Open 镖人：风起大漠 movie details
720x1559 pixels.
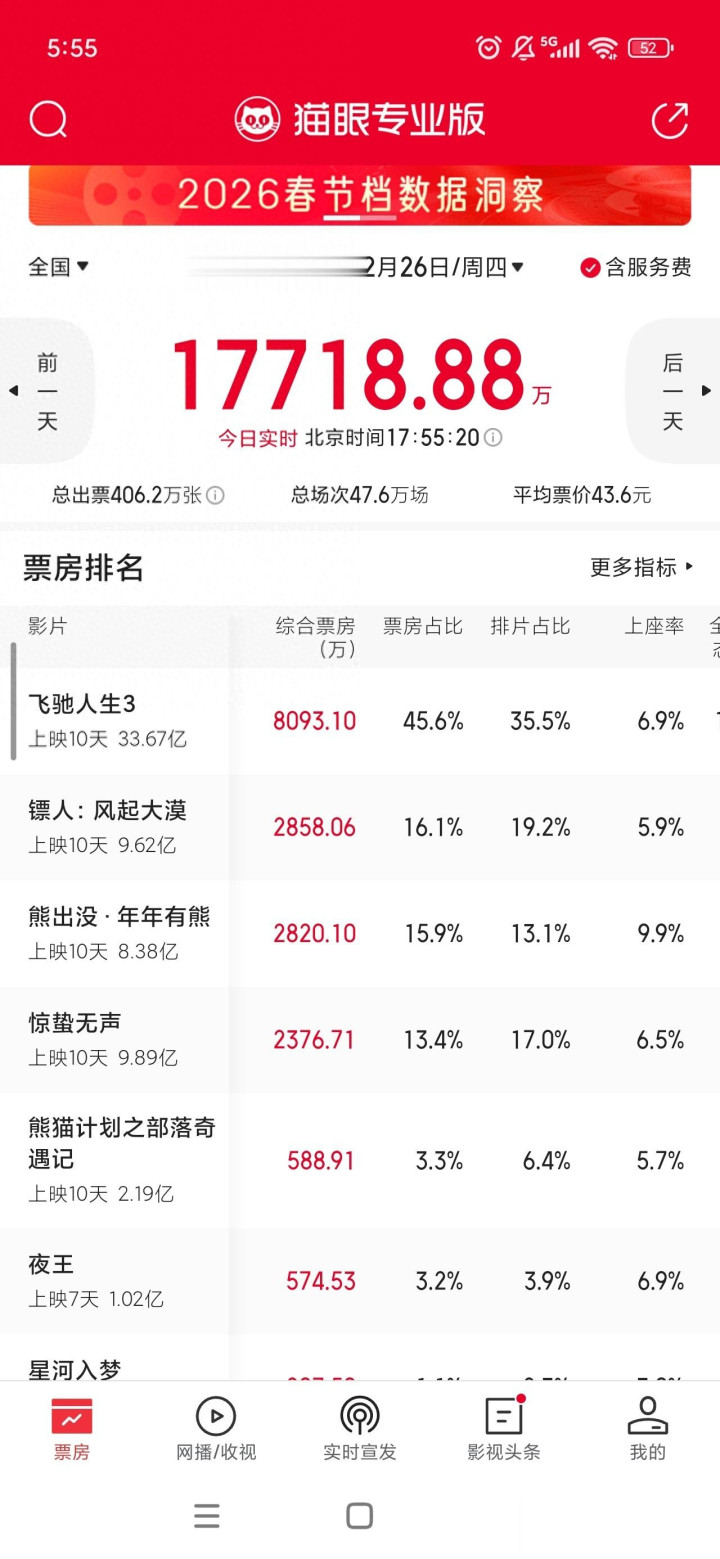(360, 827)
